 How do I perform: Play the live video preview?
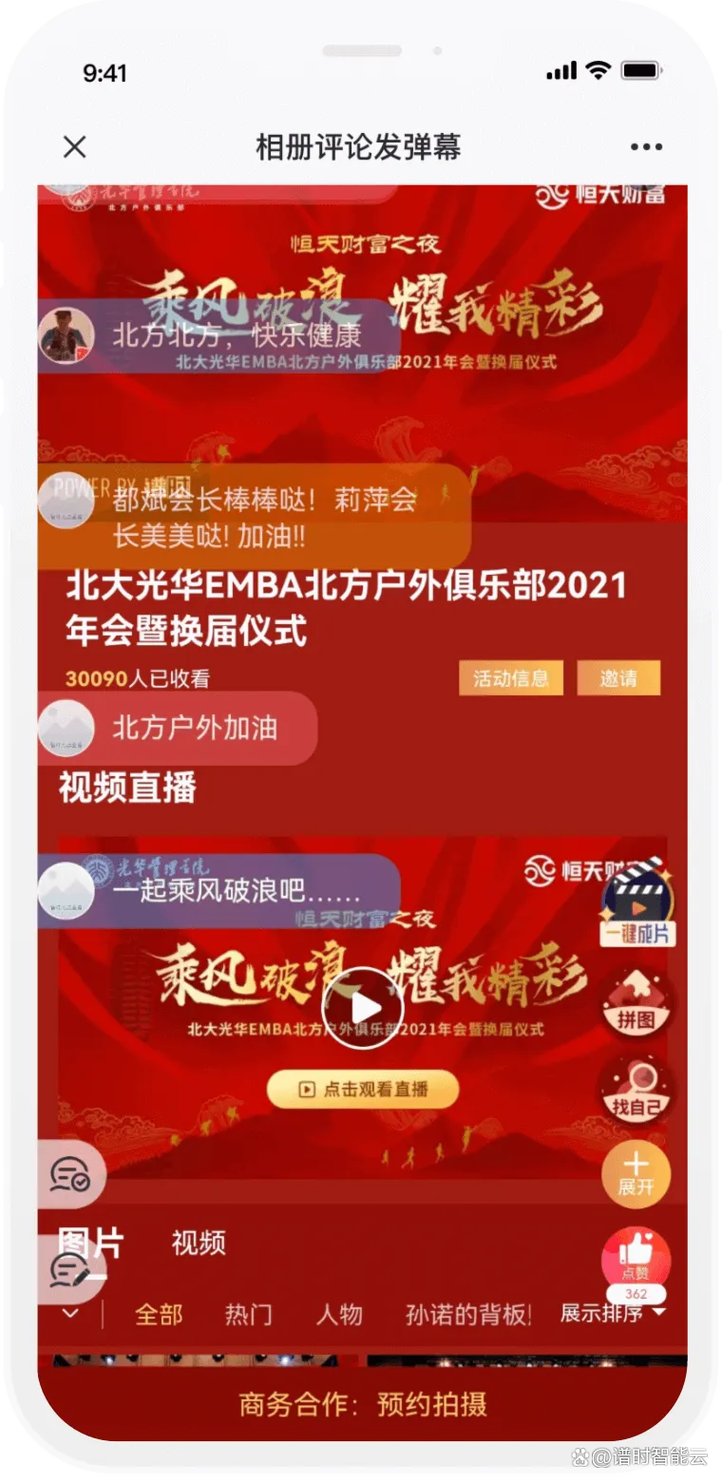point(362,1009)
